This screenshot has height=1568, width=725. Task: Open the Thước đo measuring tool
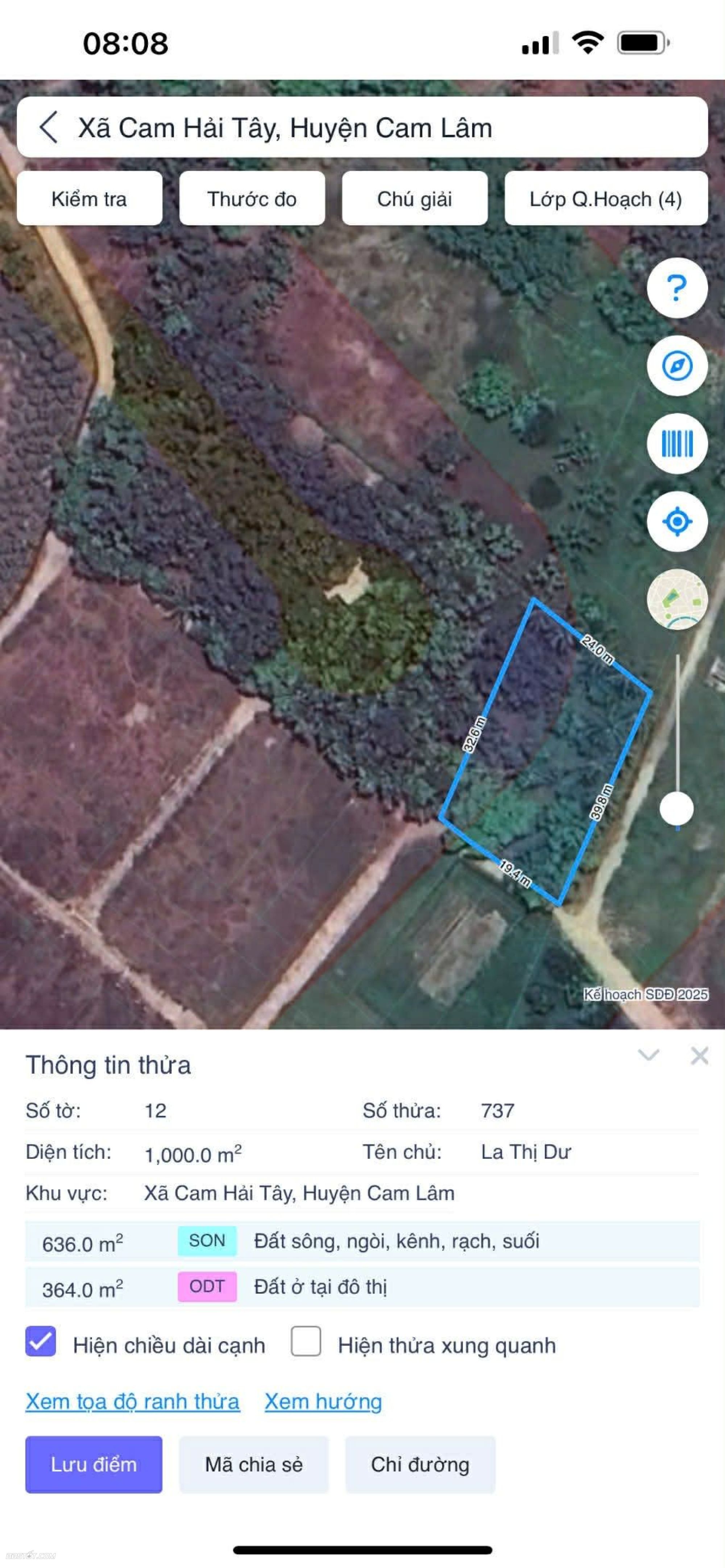[252, 198]
